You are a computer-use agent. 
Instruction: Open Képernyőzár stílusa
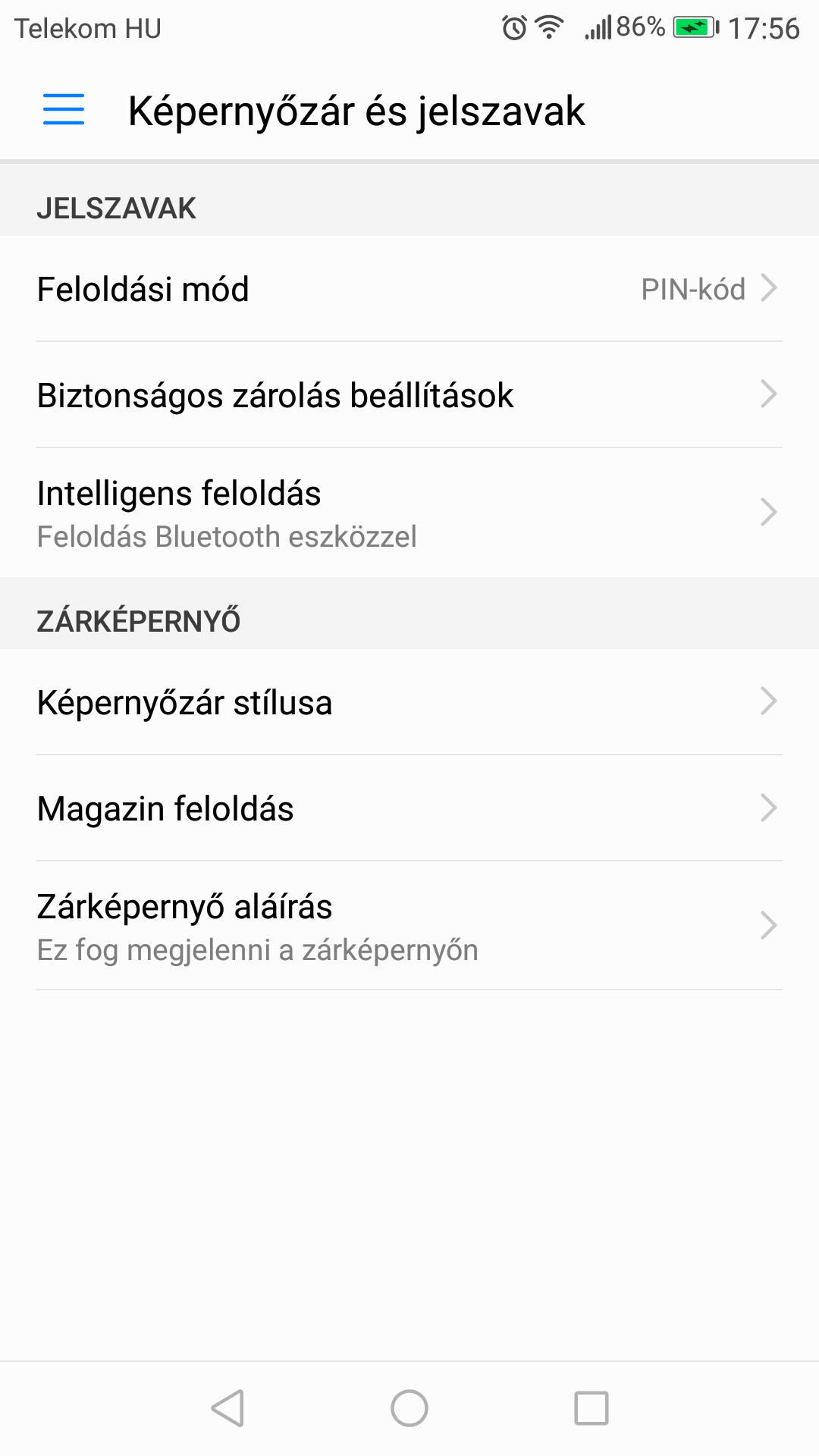(x=409, y=702)
